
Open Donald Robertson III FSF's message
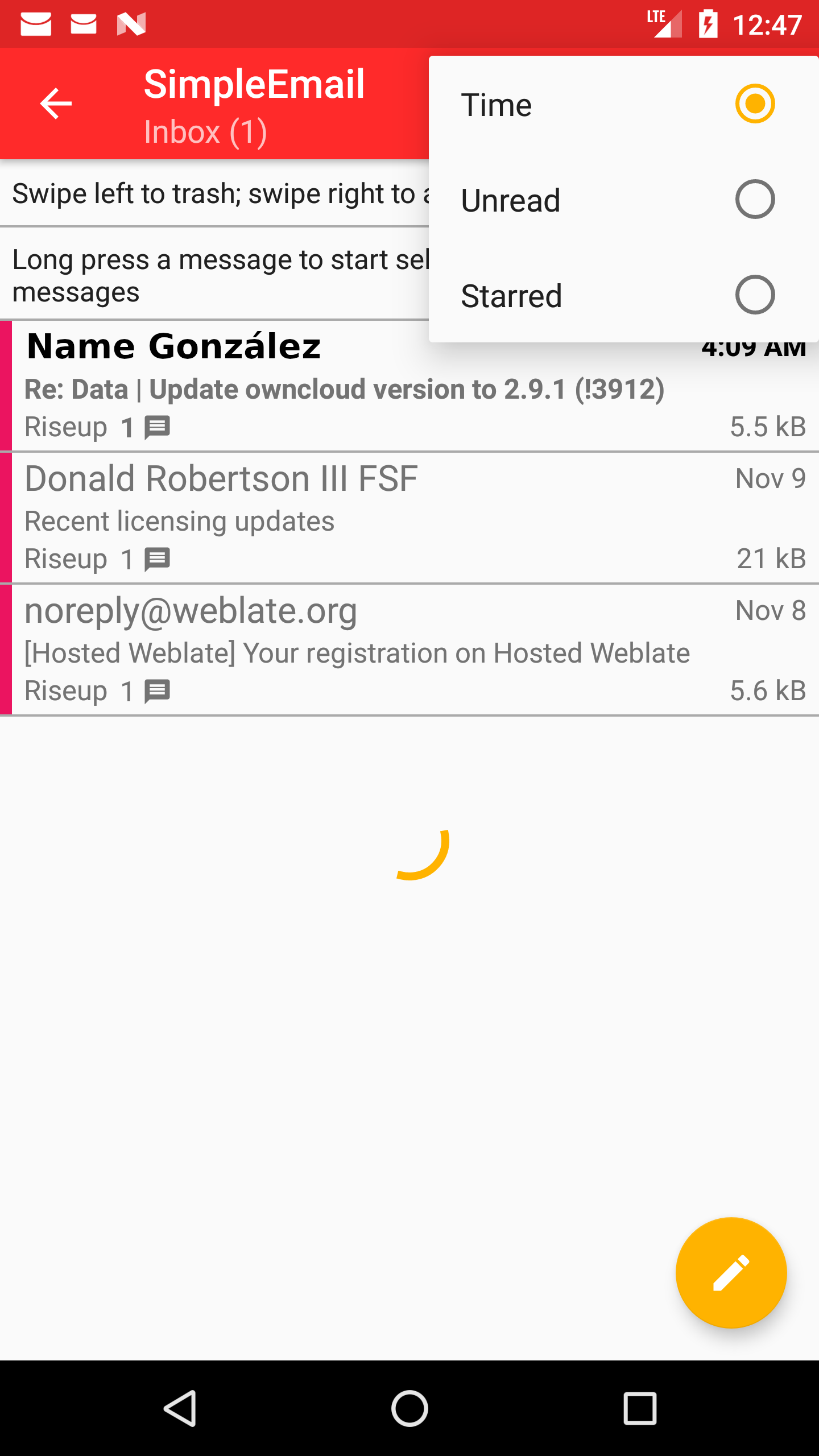pos(409,519)
